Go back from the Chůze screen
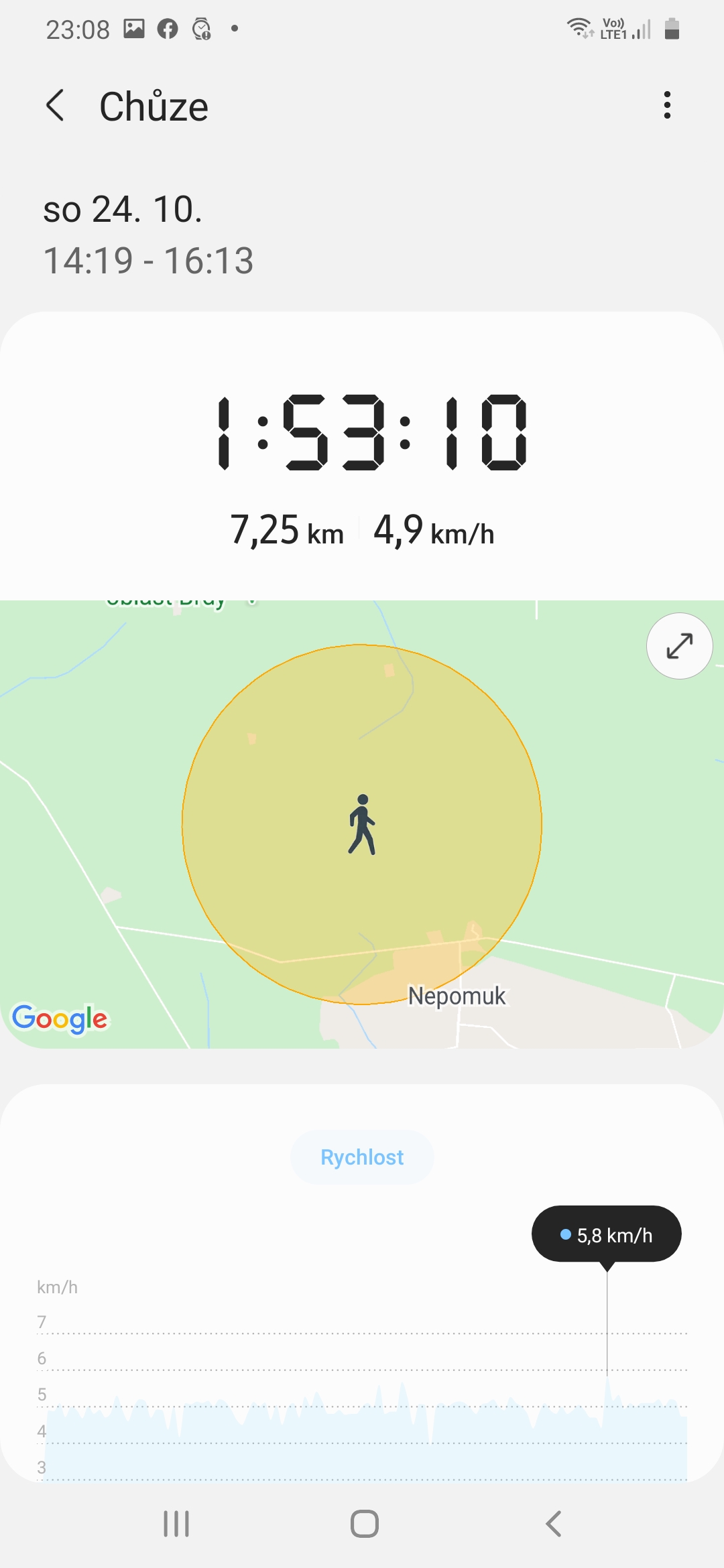Image resolution: width=724 pixels, height=1568 pixels. (x=56, y=106)
